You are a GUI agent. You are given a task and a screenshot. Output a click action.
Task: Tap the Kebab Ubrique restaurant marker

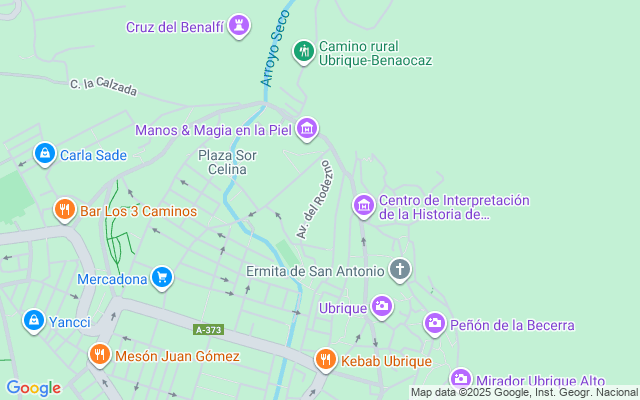(325, 359)
